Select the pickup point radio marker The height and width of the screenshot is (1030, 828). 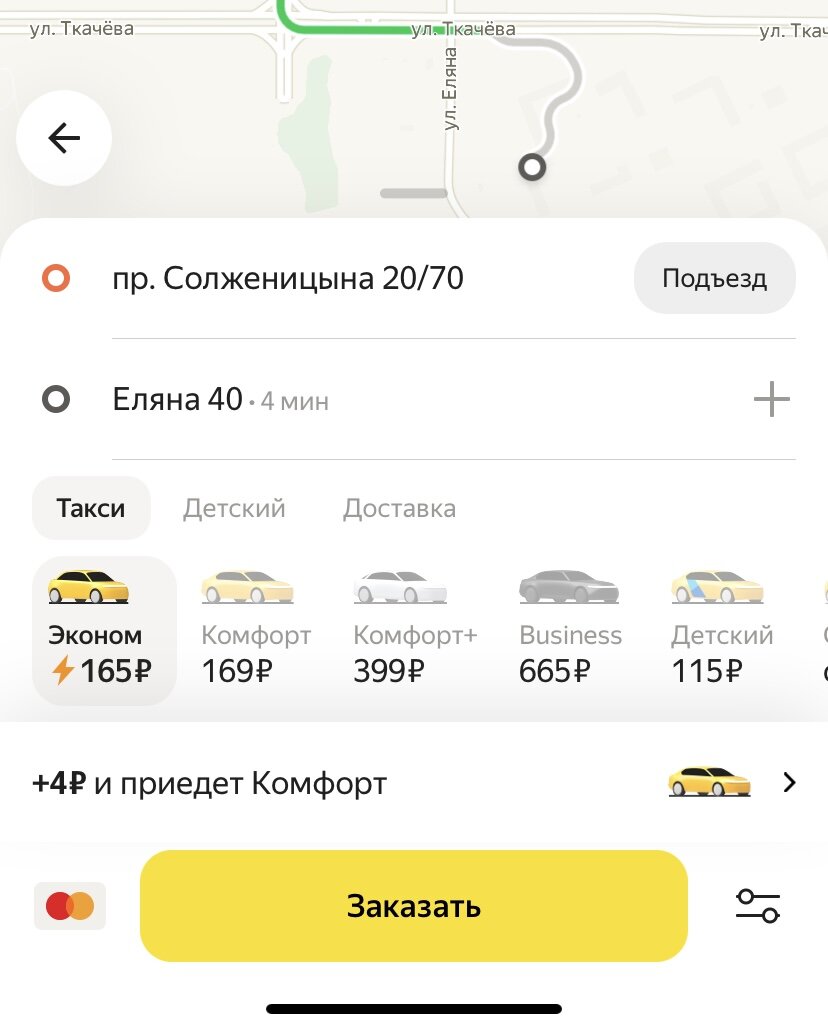point(57,278)
